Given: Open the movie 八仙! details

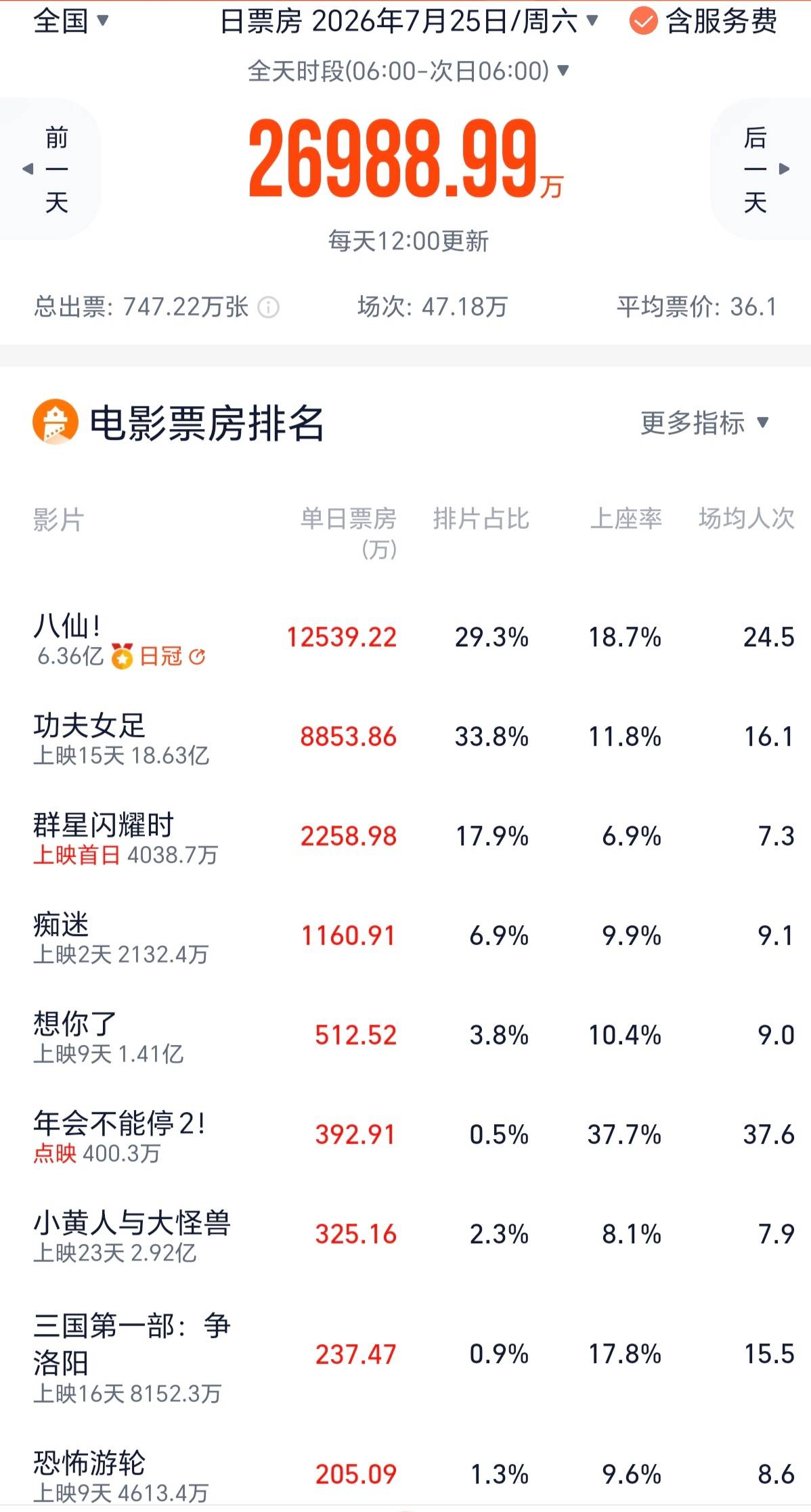Looking at the screenshot, I should pyautogui.click(x=405, y=638).
